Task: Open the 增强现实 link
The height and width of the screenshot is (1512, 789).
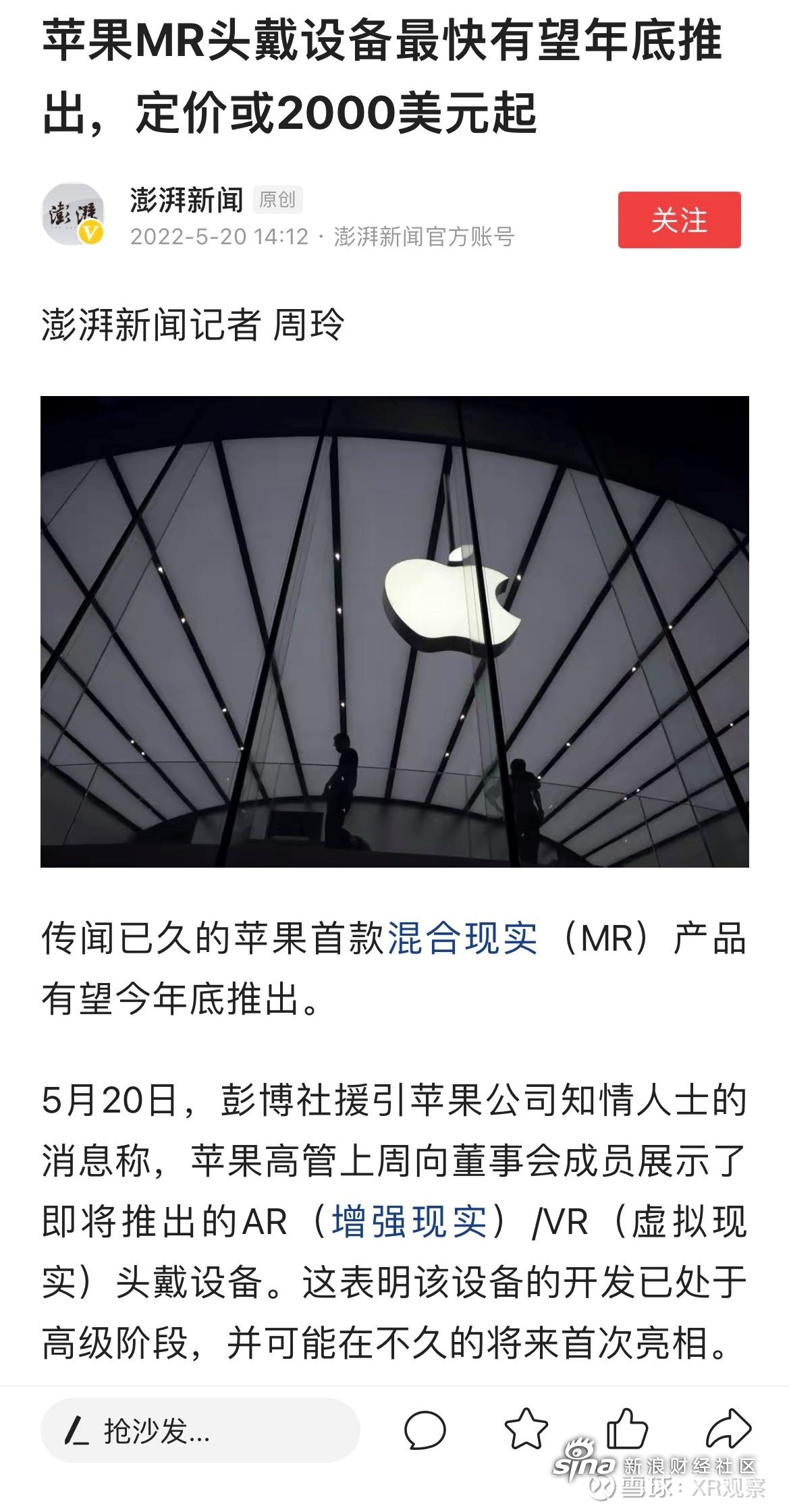Action: [x=409, y=1221]
